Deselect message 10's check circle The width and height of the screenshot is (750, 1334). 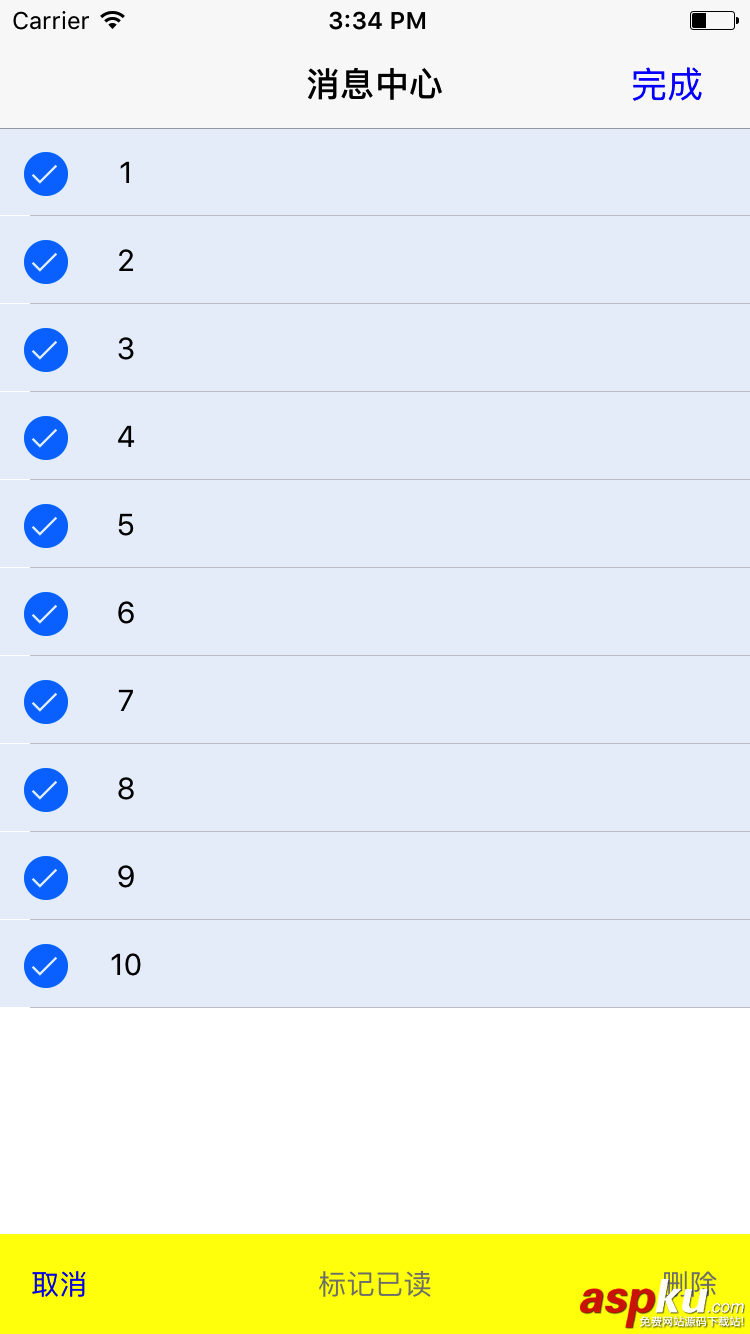click(x=45, y=965)
